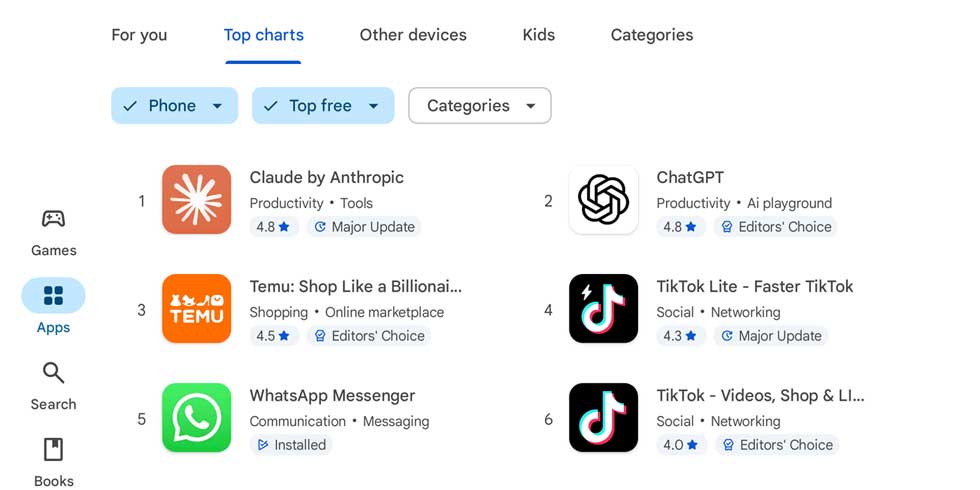Viewport: 980px width, 490px height.
Task: Open the Other devices tab
Action: pyautogui.click(x=413, y=35)
